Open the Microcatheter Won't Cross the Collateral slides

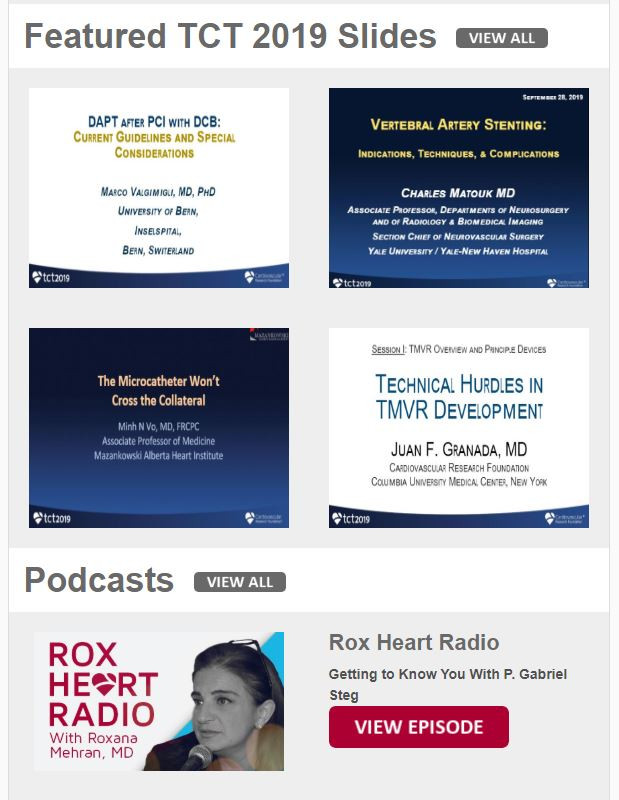(159, 428)
